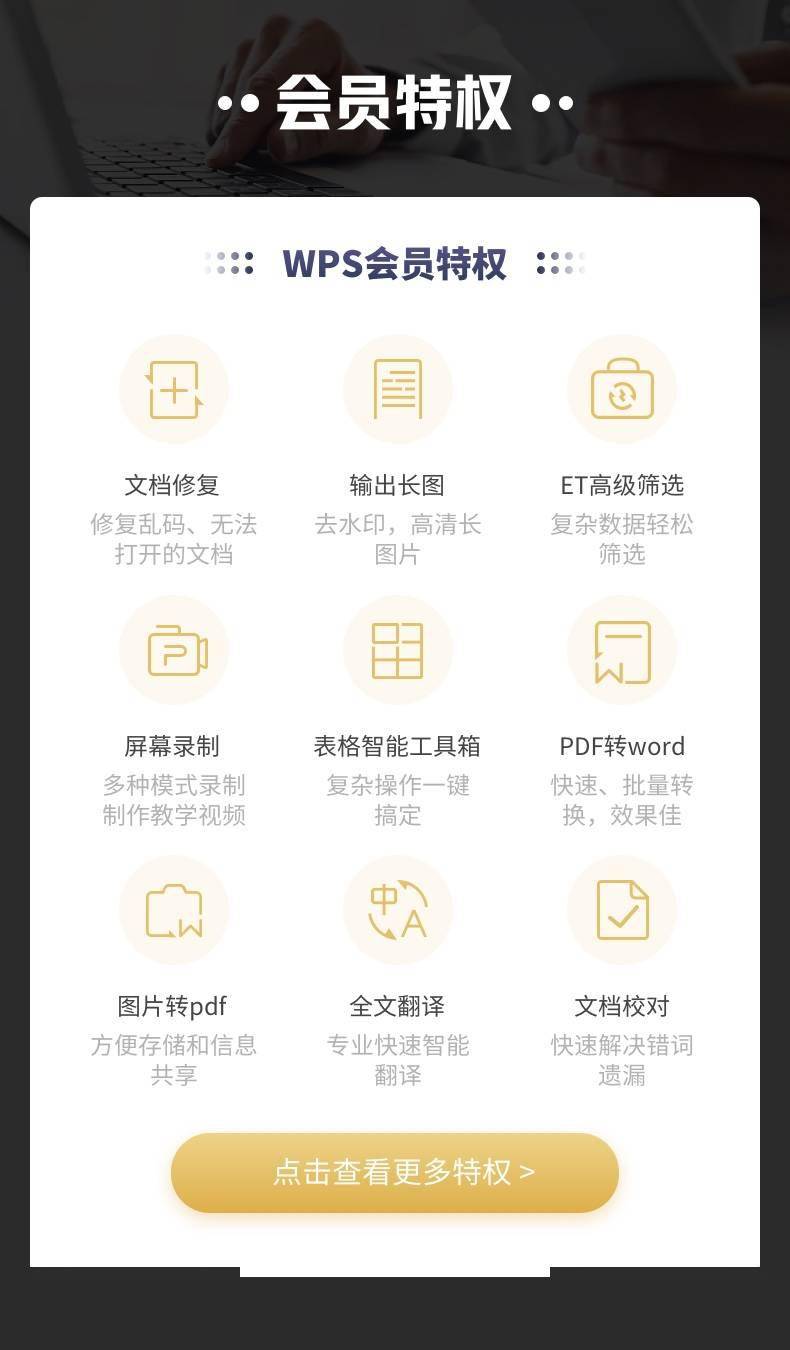790x1350 pixels.
Task: Open the PDF转word conversion icon
Action: [x=621, y=649]
